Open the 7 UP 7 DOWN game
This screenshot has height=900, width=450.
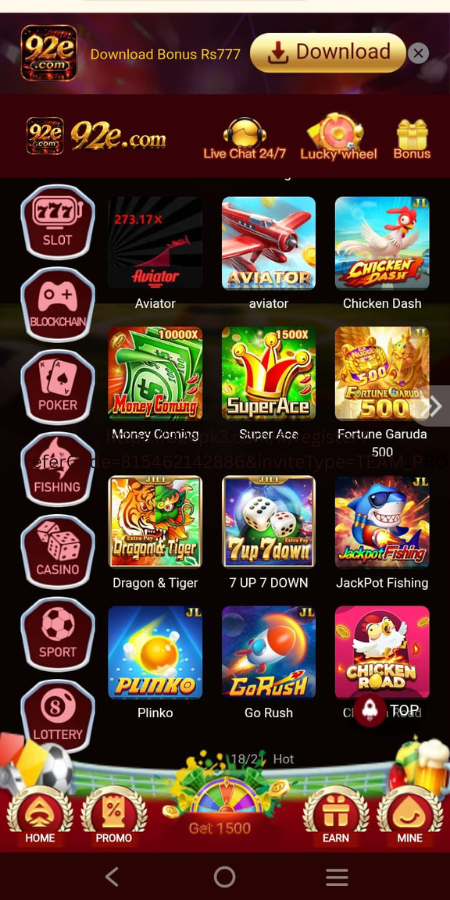(269, 532)
